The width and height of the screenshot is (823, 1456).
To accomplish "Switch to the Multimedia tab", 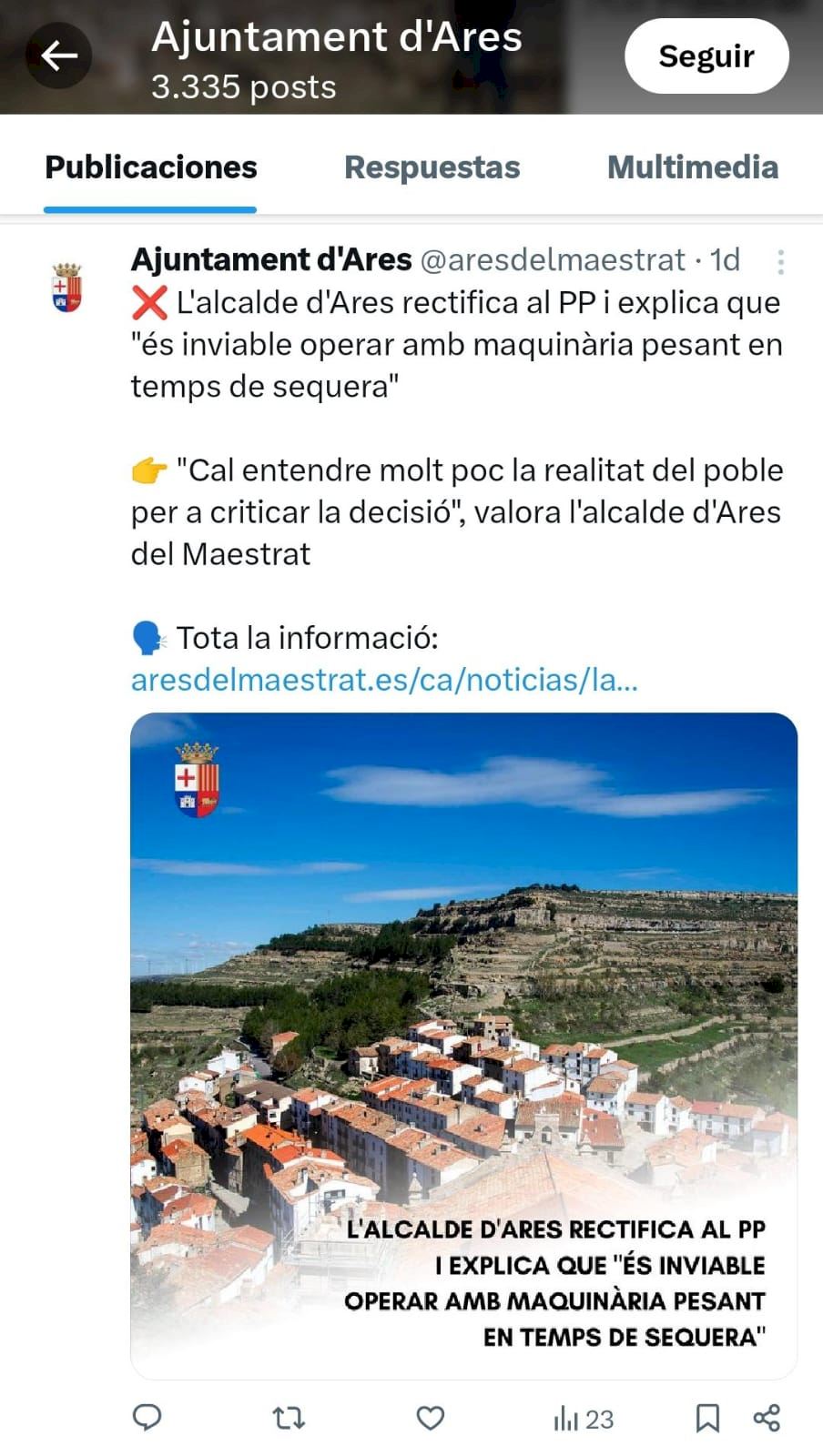I will click(x=692, y=167).
